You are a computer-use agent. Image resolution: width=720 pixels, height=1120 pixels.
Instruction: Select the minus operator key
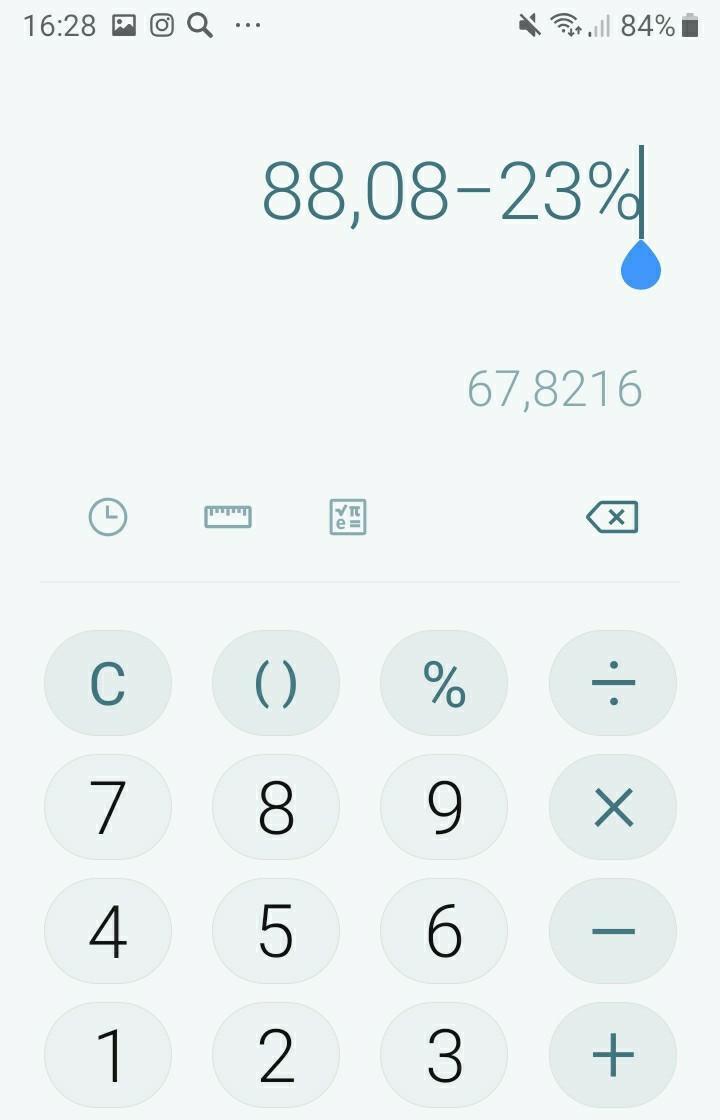click(x=613, y=932)
